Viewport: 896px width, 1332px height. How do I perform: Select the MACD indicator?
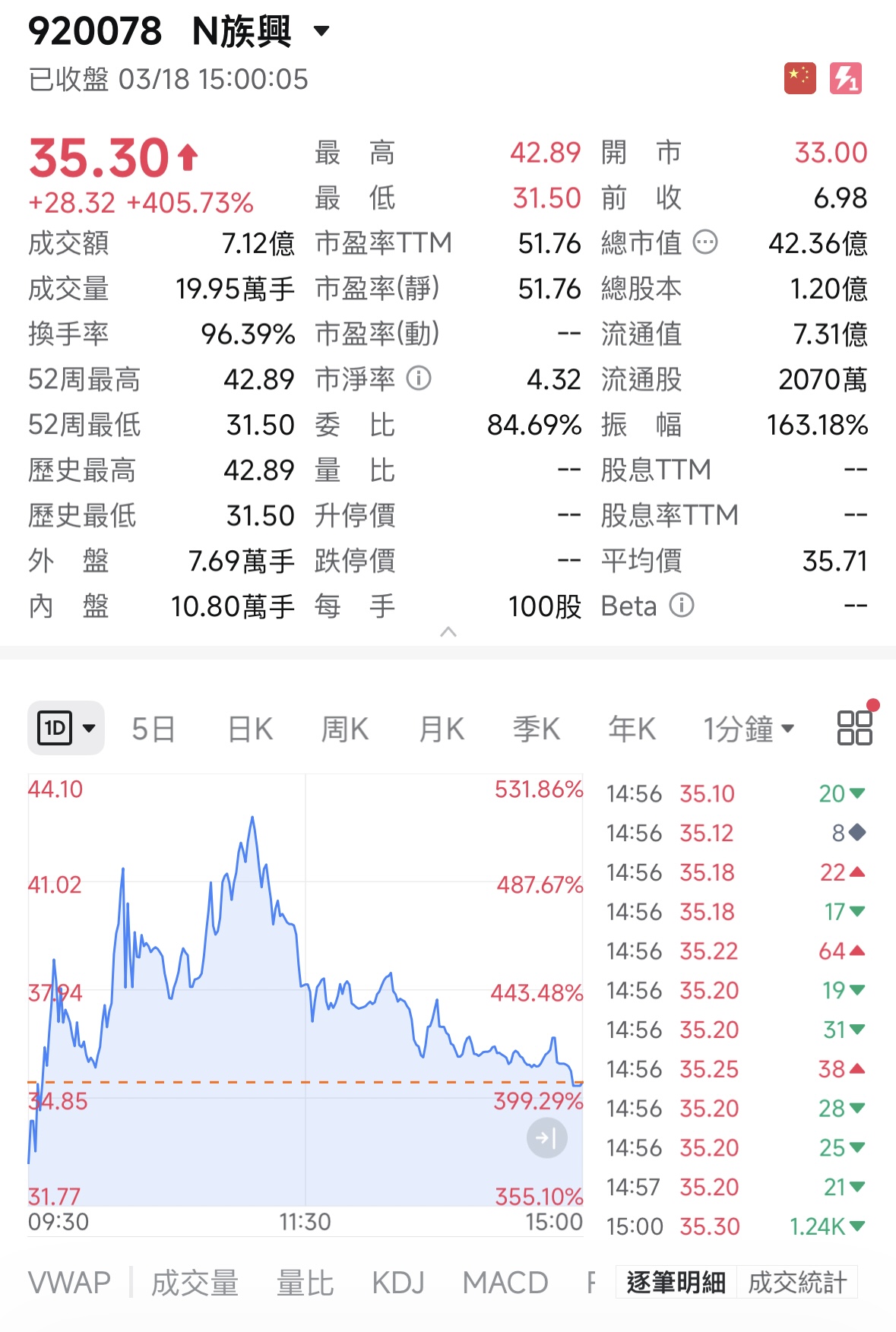(505, 1283)
